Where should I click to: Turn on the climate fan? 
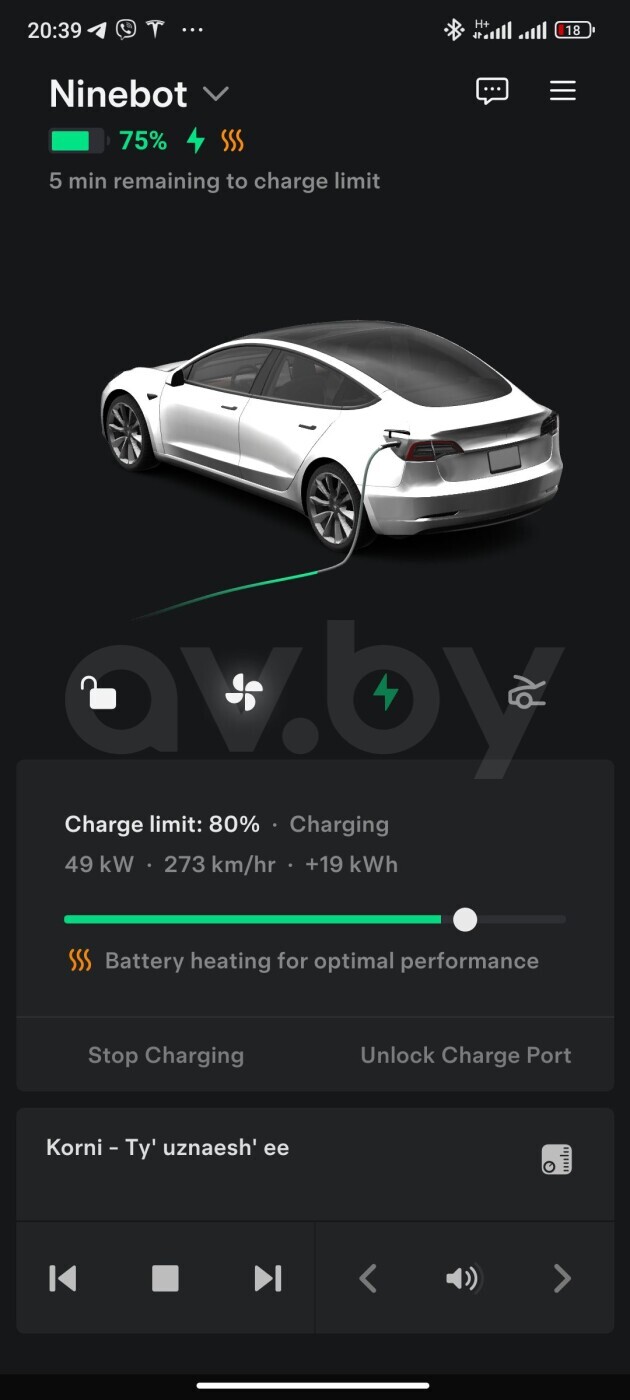click(x=244, y=692)
